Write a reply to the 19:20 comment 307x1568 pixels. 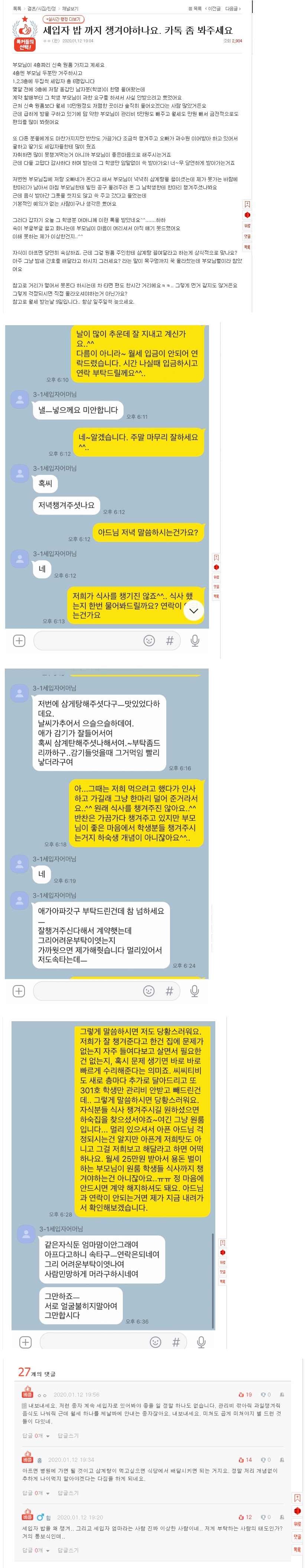[68, 1550]
